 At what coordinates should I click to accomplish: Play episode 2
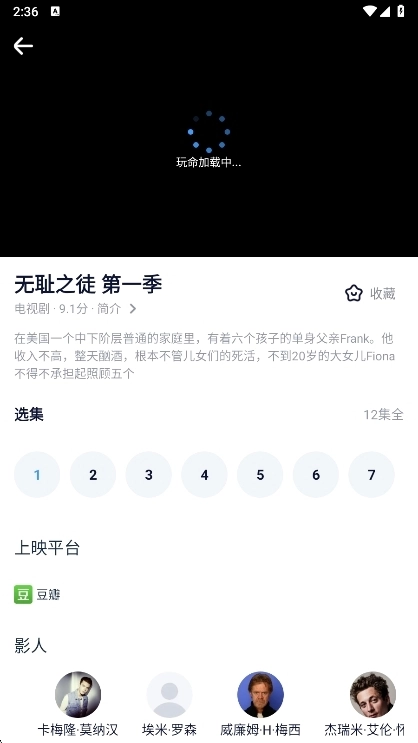pyautogui.click(x=93, y=474)
